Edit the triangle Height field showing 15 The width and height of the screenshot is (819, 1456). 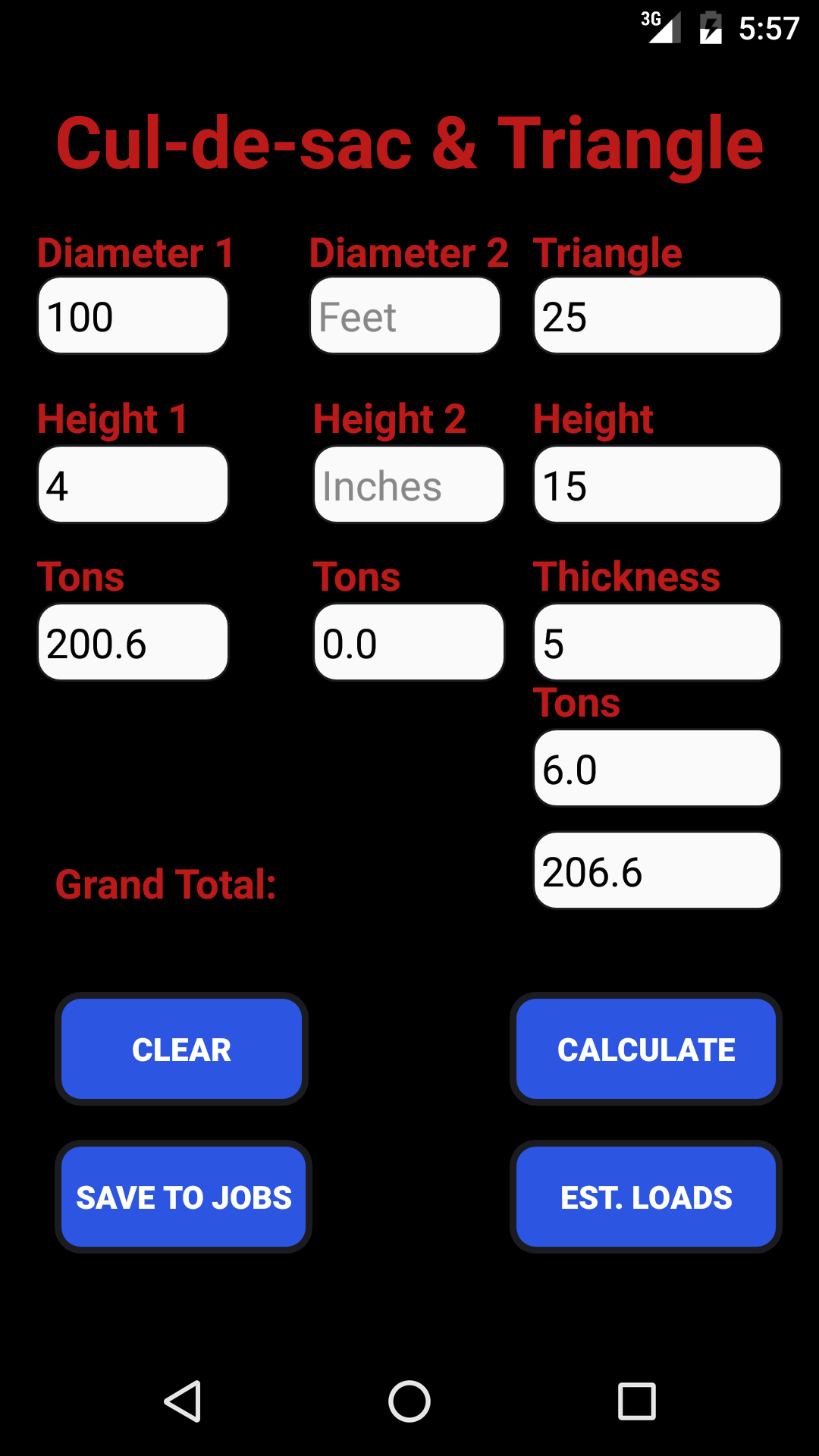click(x=657, y=485)
